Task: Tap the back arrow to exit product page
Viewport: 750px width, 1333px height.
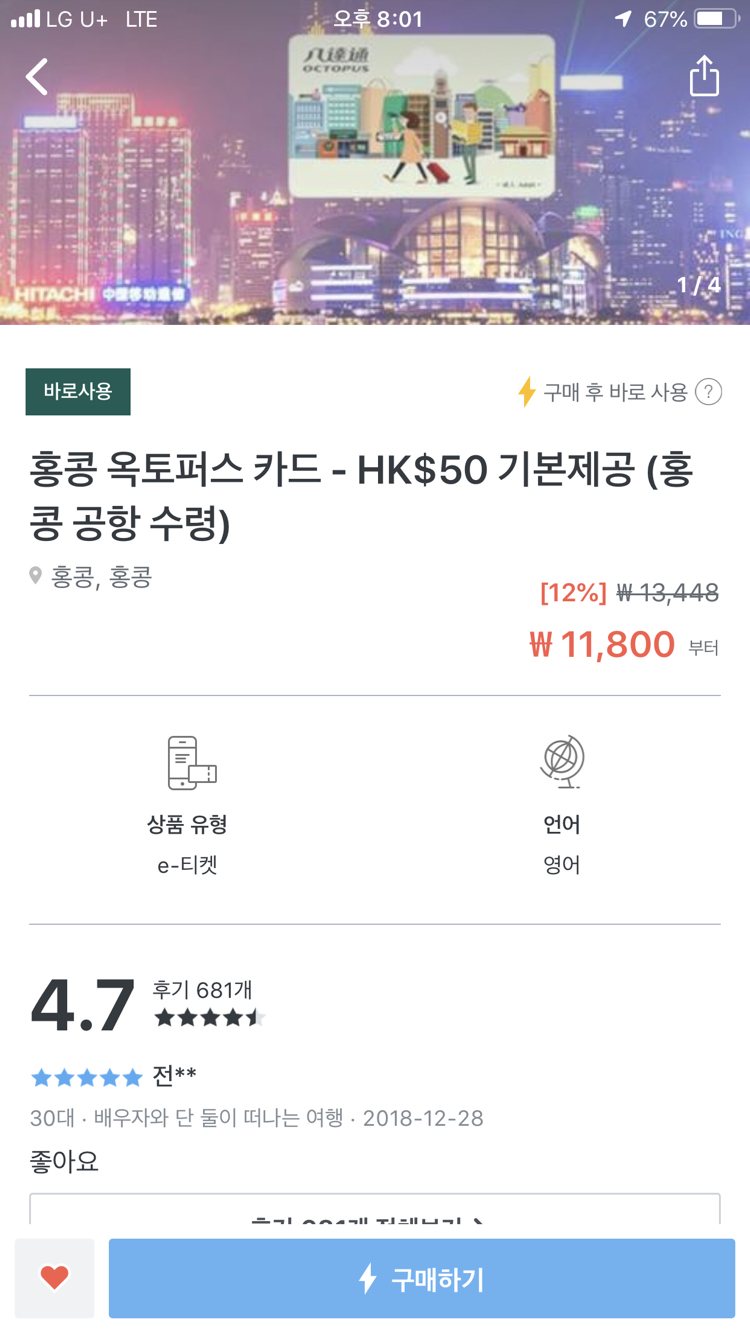Action: 35,76
